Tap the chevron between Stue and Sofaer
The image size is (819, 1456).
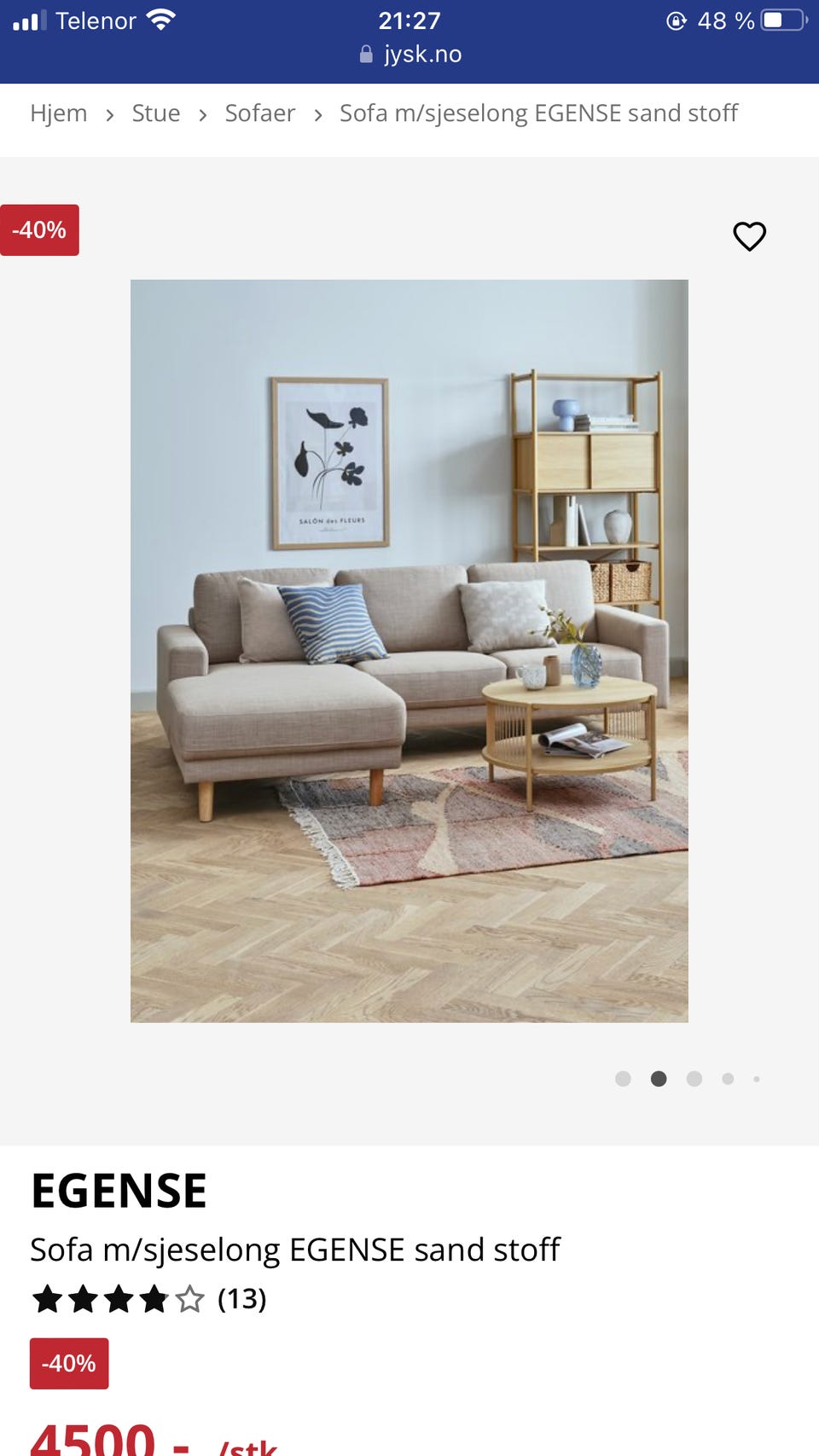(202, 113)
